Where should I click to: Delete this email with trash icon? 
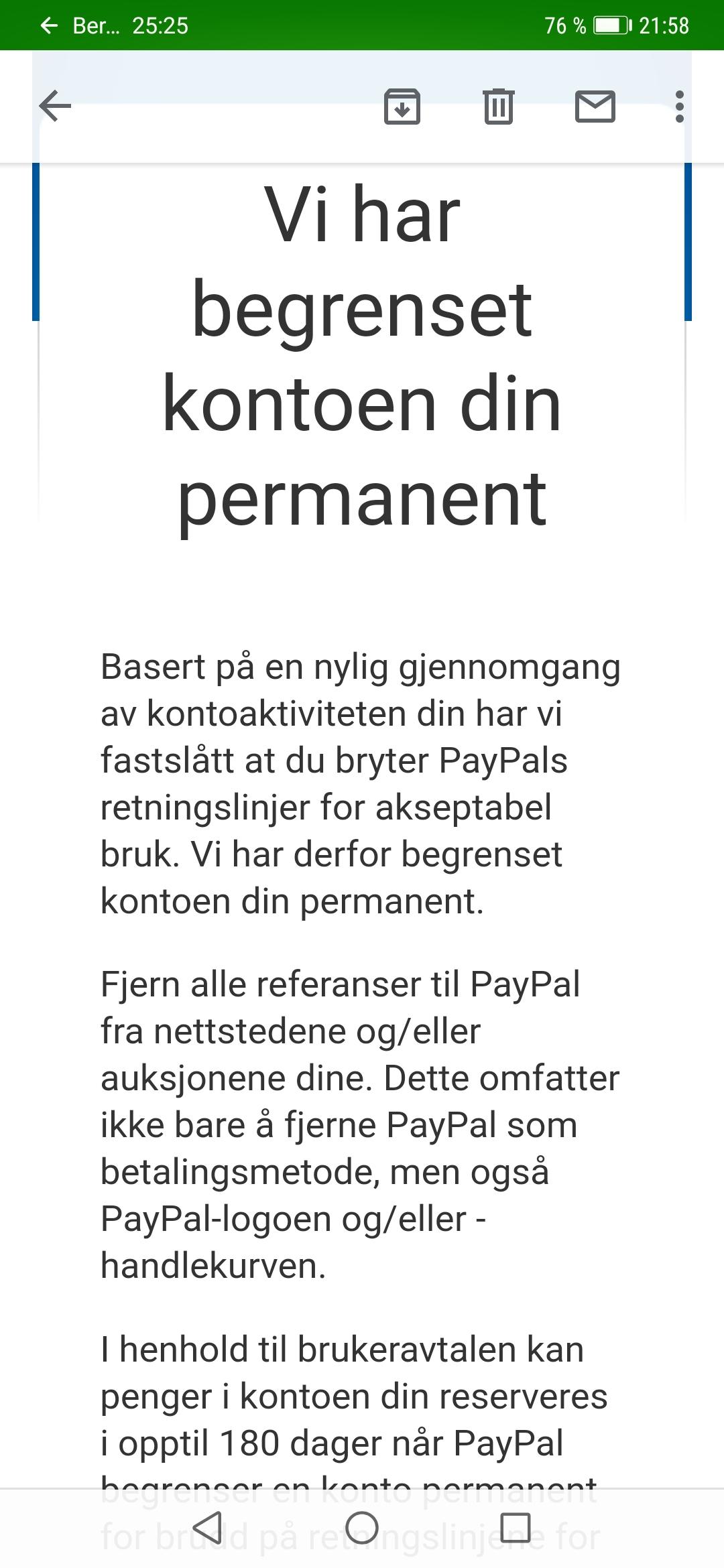pyautogui.click(x=498, y=107)
